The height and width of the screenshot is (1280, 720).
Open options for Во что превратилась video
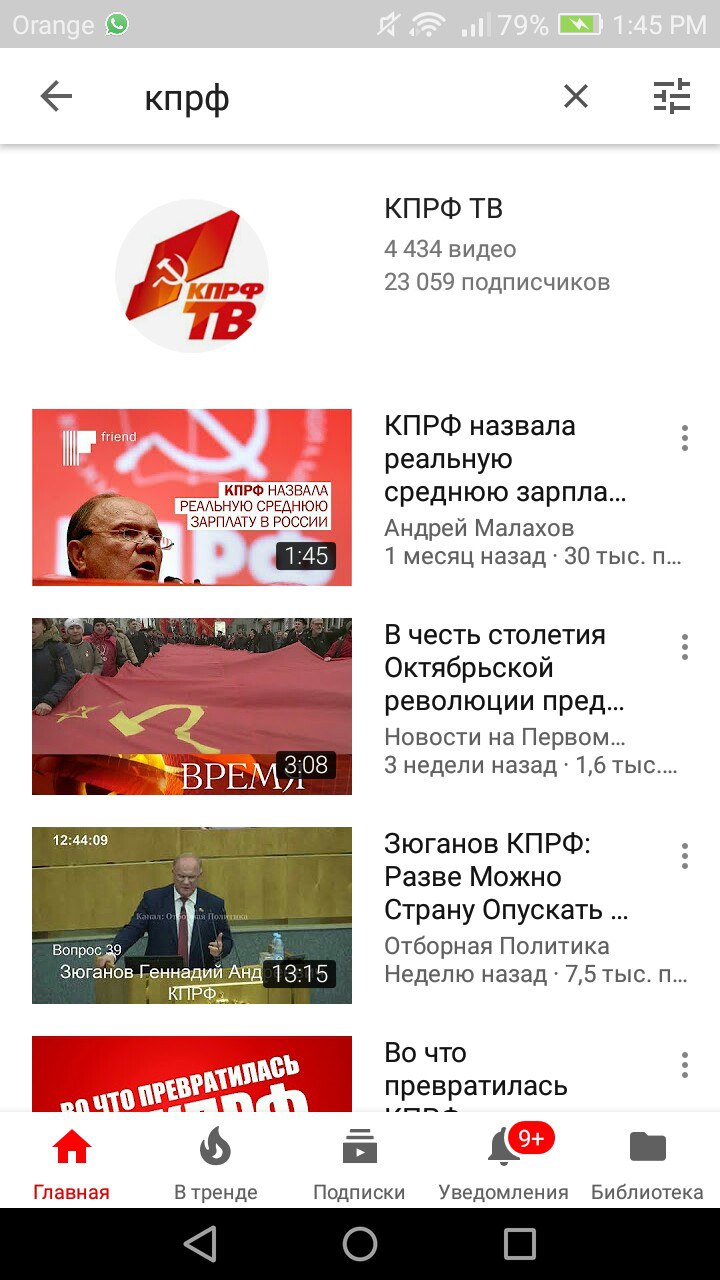pos(685,1065)
